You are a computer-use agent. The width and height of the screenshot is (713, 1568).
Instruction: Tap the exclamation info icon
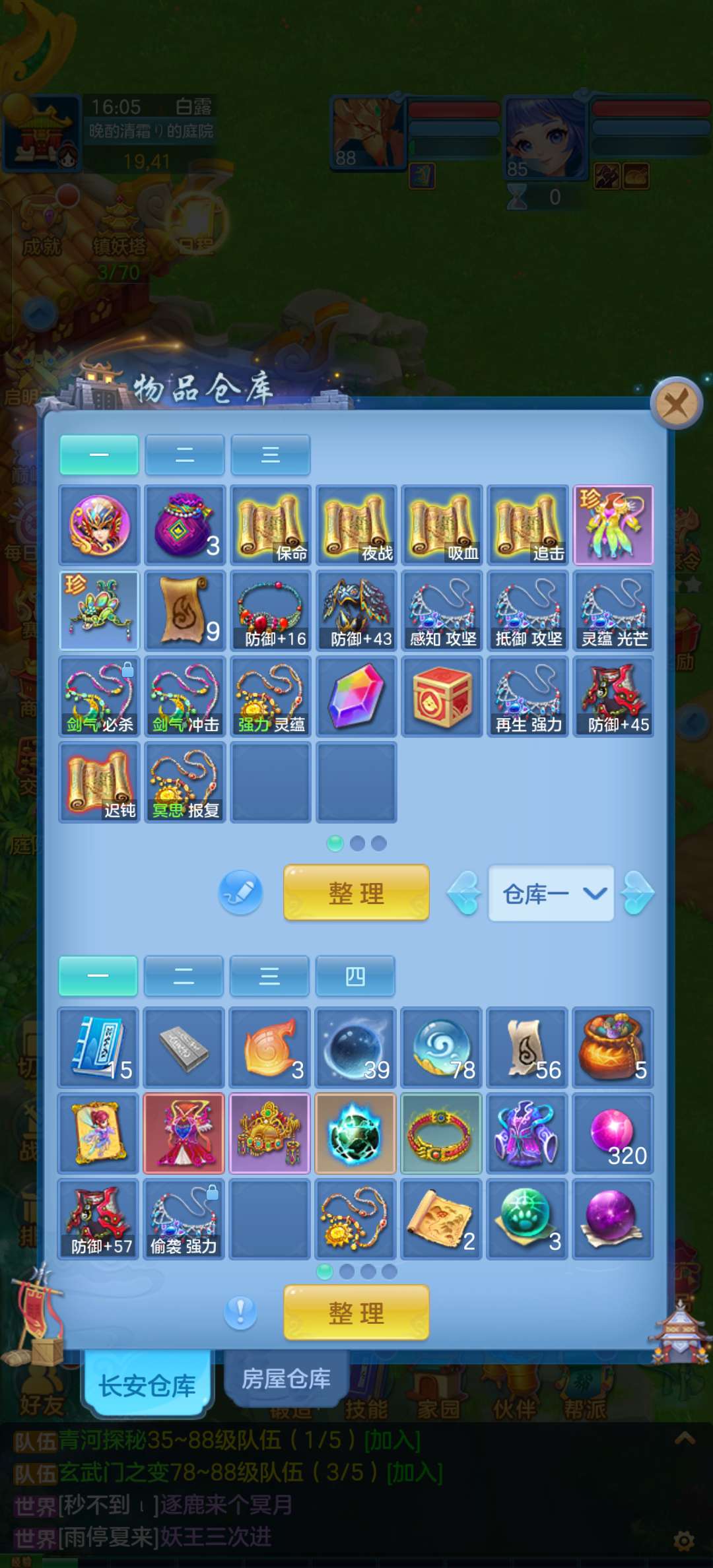coord(241,1312)
